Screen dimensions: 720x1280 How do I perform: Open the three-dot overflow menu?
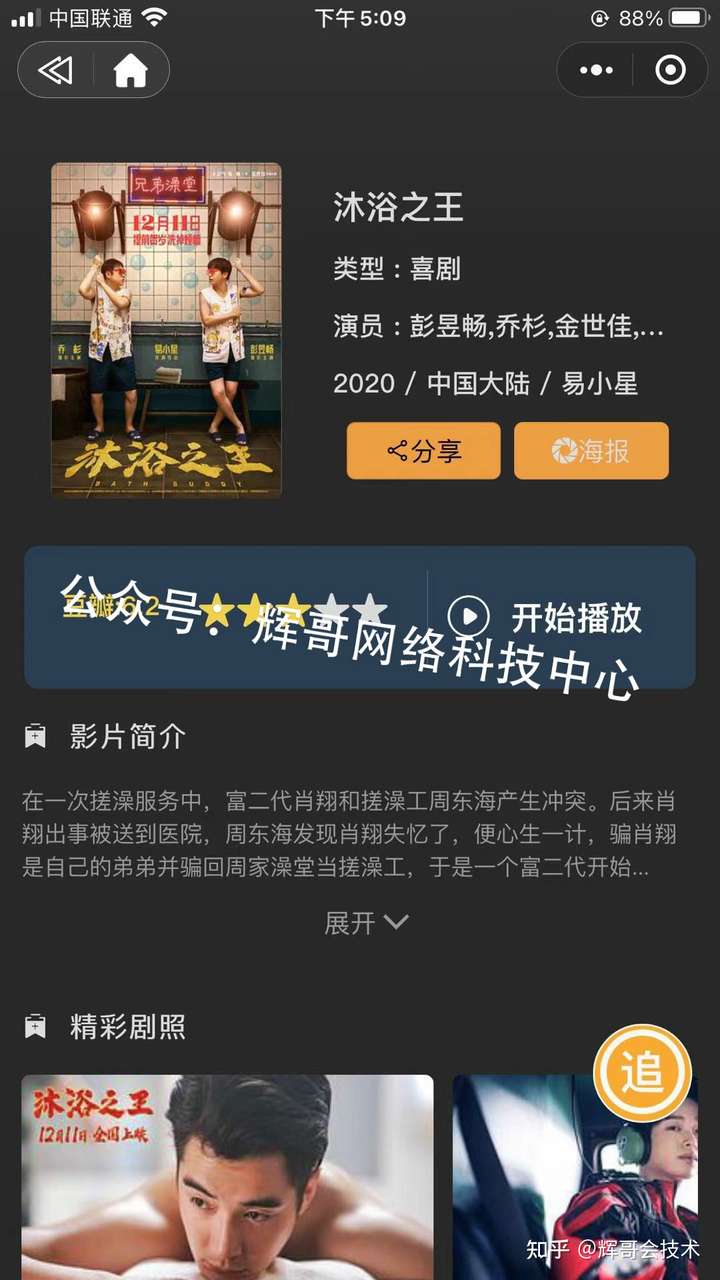[596, 70]
